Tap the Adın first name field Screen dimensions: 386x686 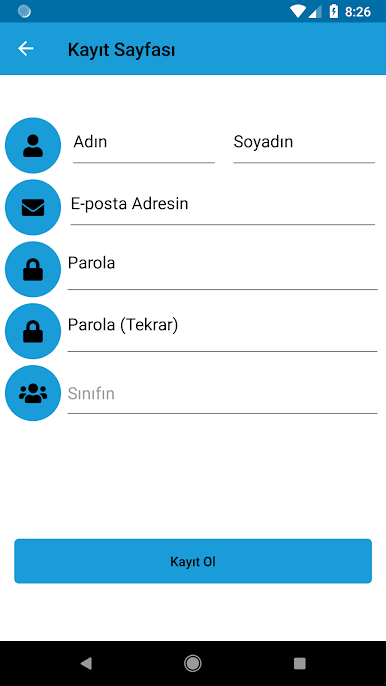point(144,144)
